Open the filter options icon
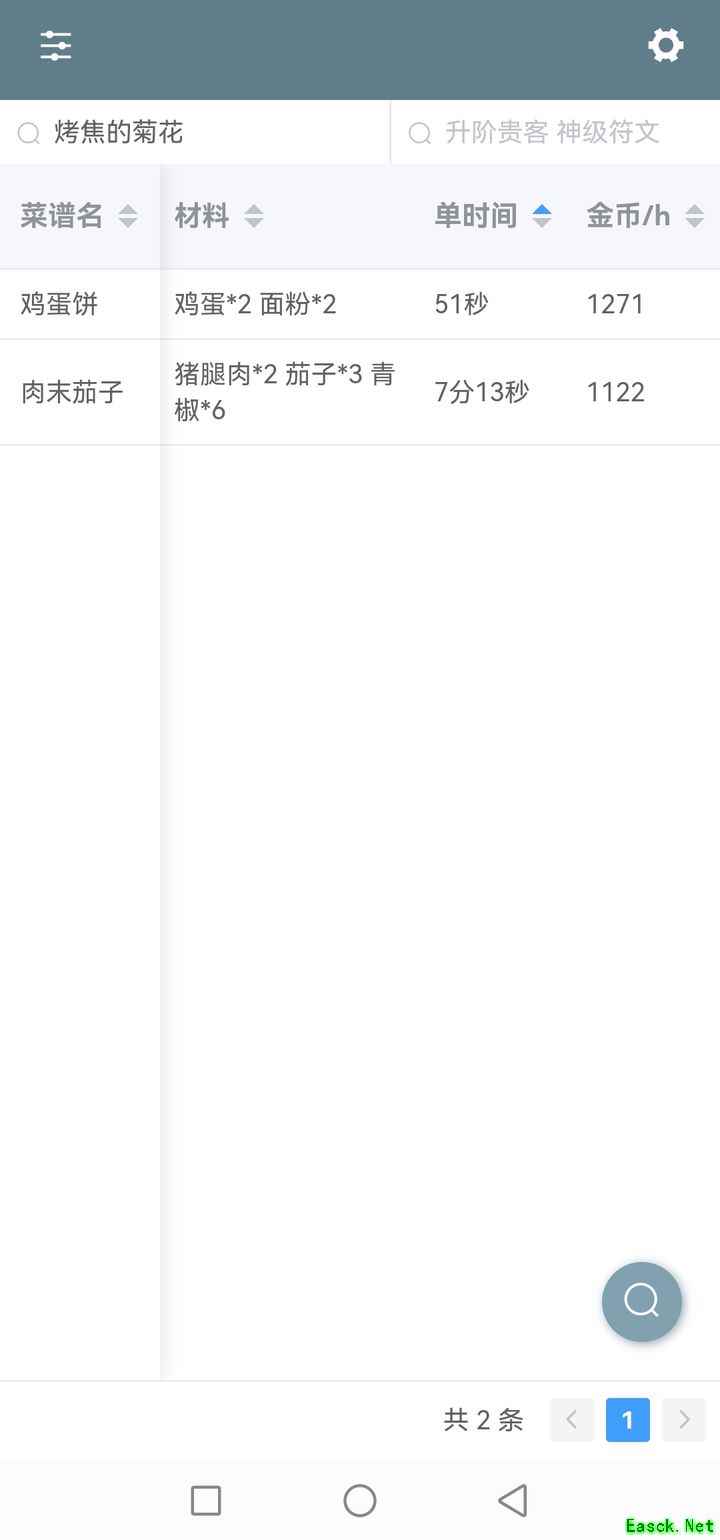The height and width of the screenshot is (1540, 720). (x=56, y=46)
